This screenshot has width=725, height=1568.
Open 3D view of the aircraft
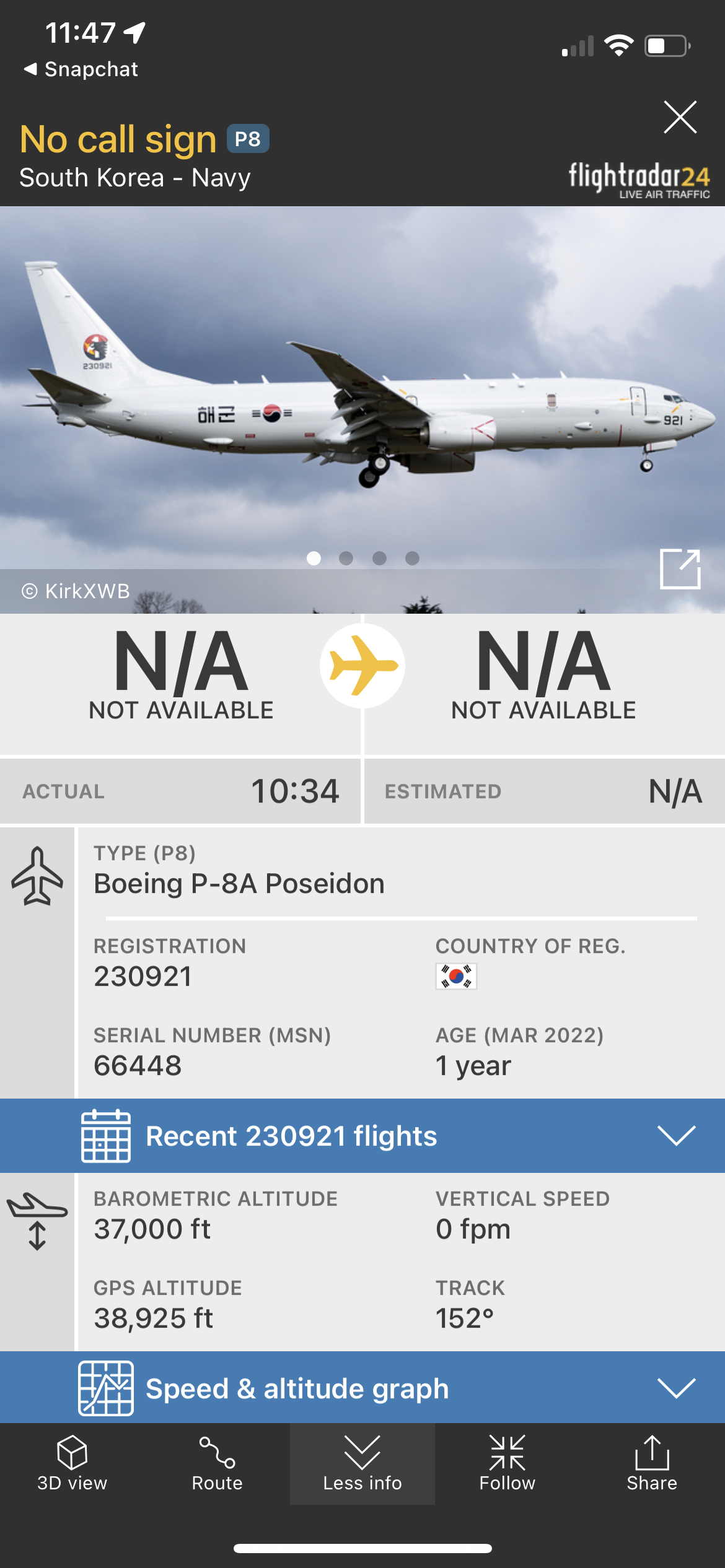coord(72,1463)
